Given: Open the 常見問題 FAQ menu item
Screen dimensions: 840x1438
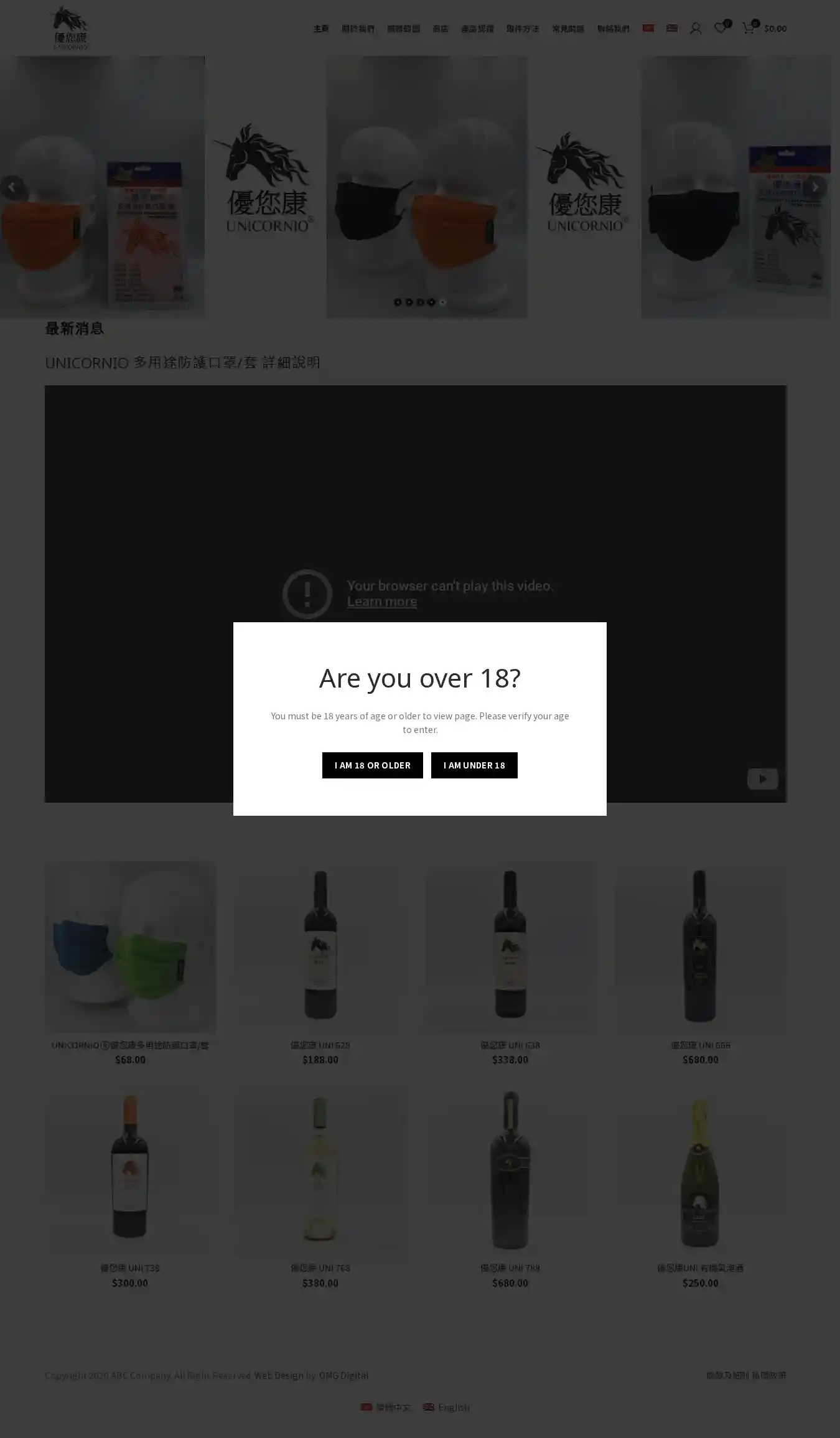Looking at the screenshot, I should (x=567, y=29).
